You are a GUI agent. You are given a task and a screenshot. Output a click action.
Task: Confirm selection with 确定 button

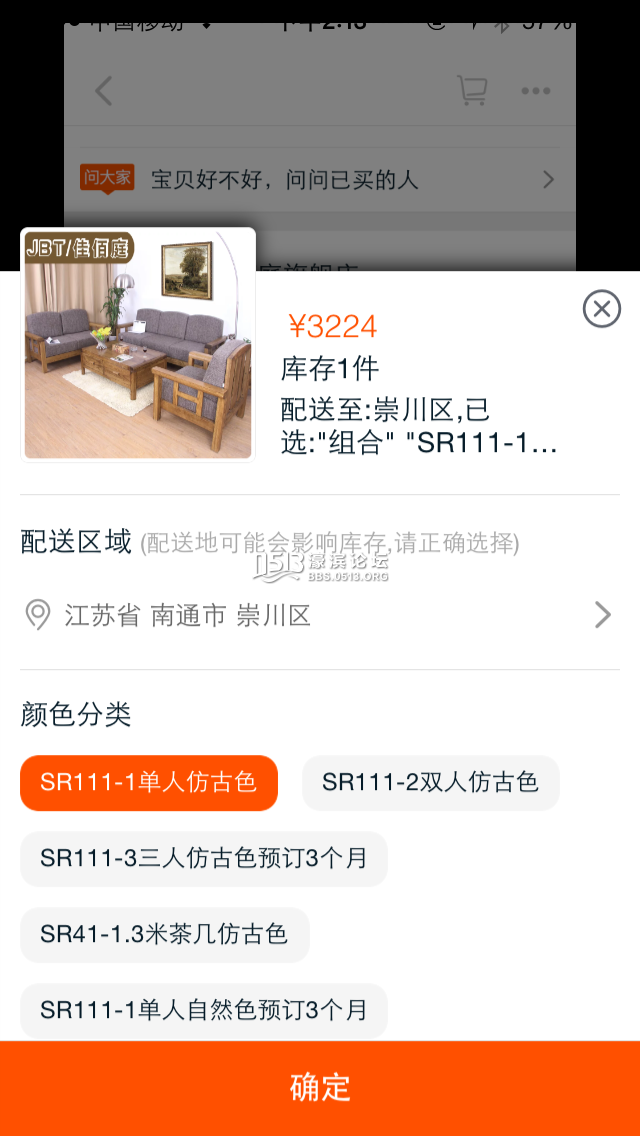pos(320,1087)
